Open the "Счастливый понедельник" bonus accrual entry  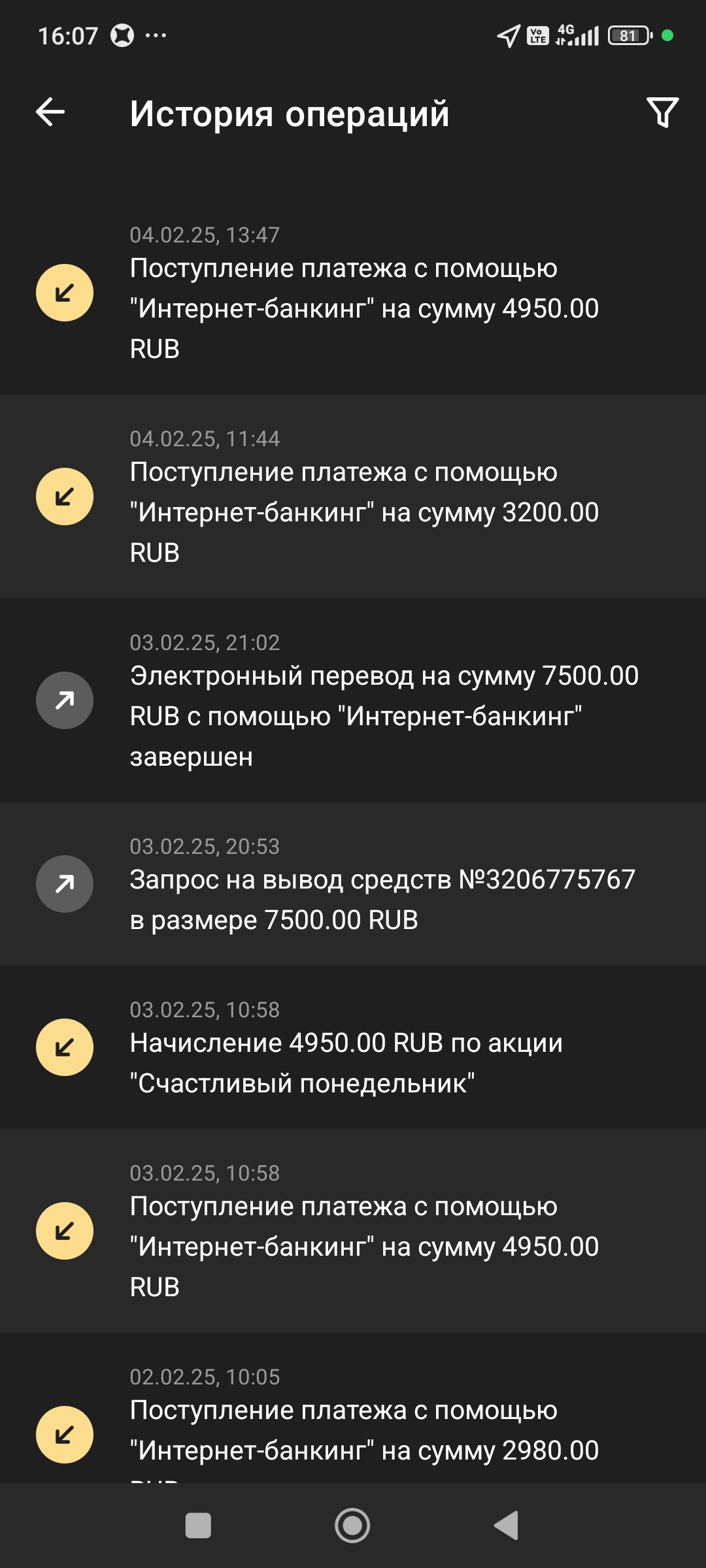tap(353, 1049)
